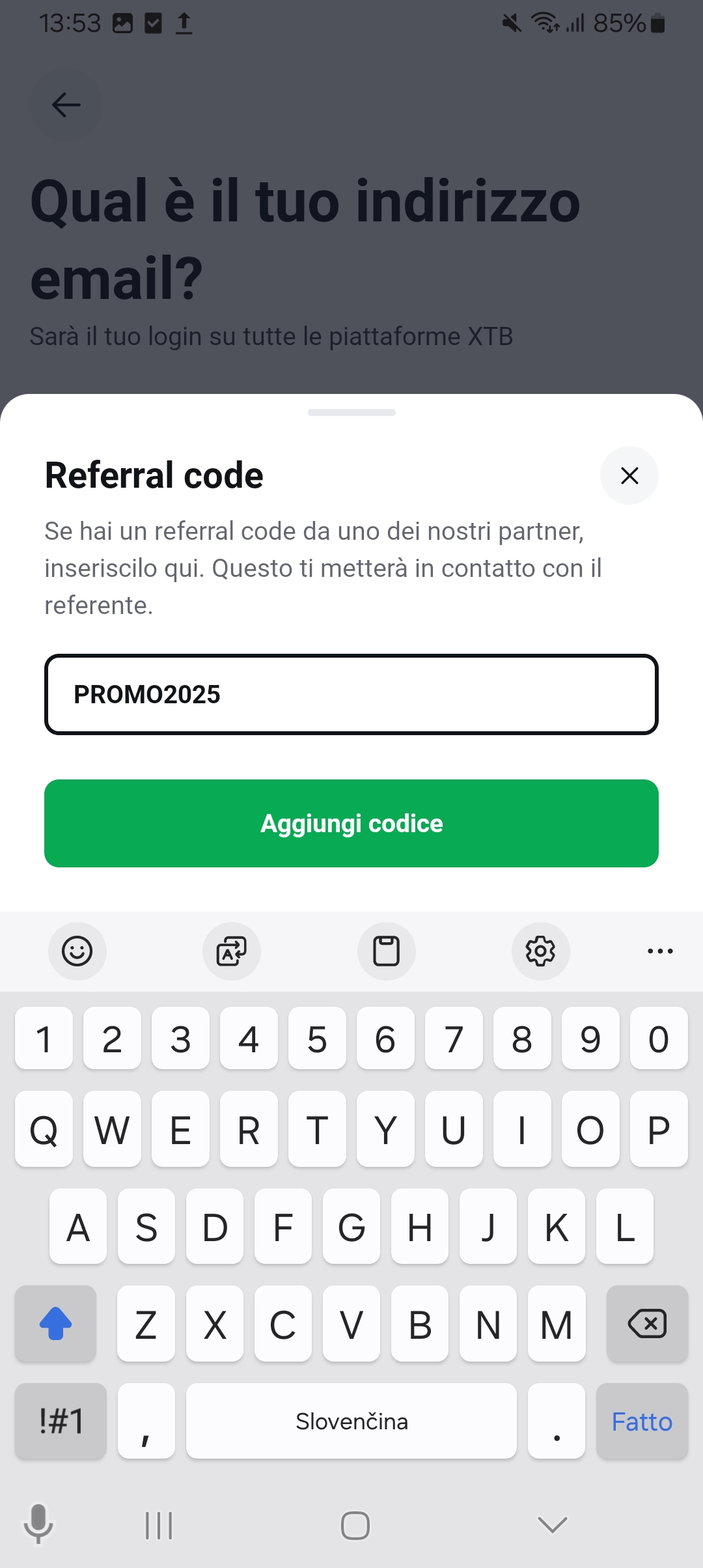This screenshot has width=703, height=1568.
Task: Tap the backspace key
Action: 647,1324
